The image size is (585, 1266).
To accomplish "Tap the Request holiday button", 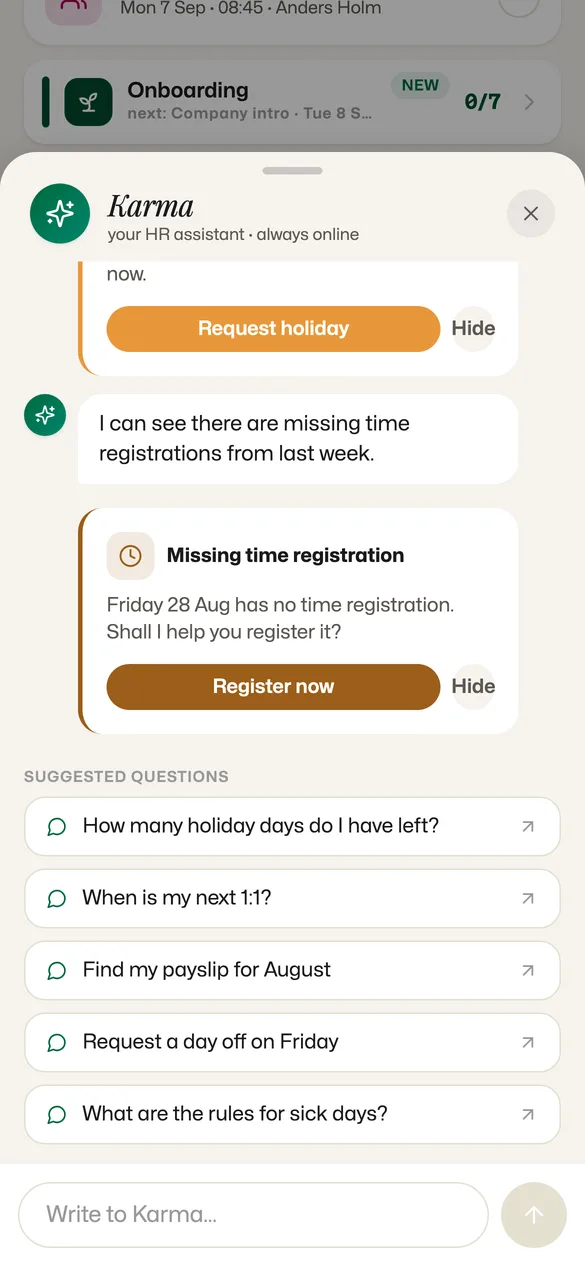I will point(273,328).
